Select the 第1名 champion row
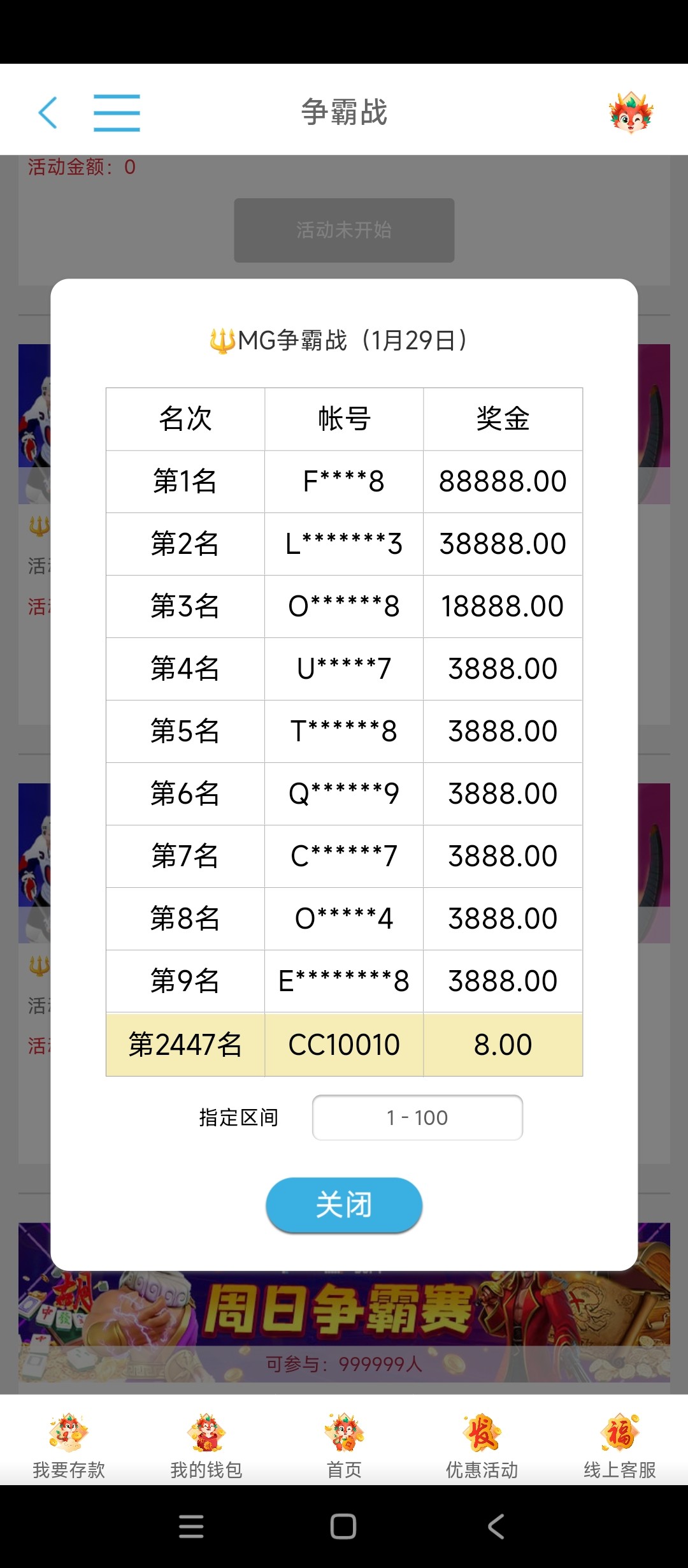 pos(343,481)
